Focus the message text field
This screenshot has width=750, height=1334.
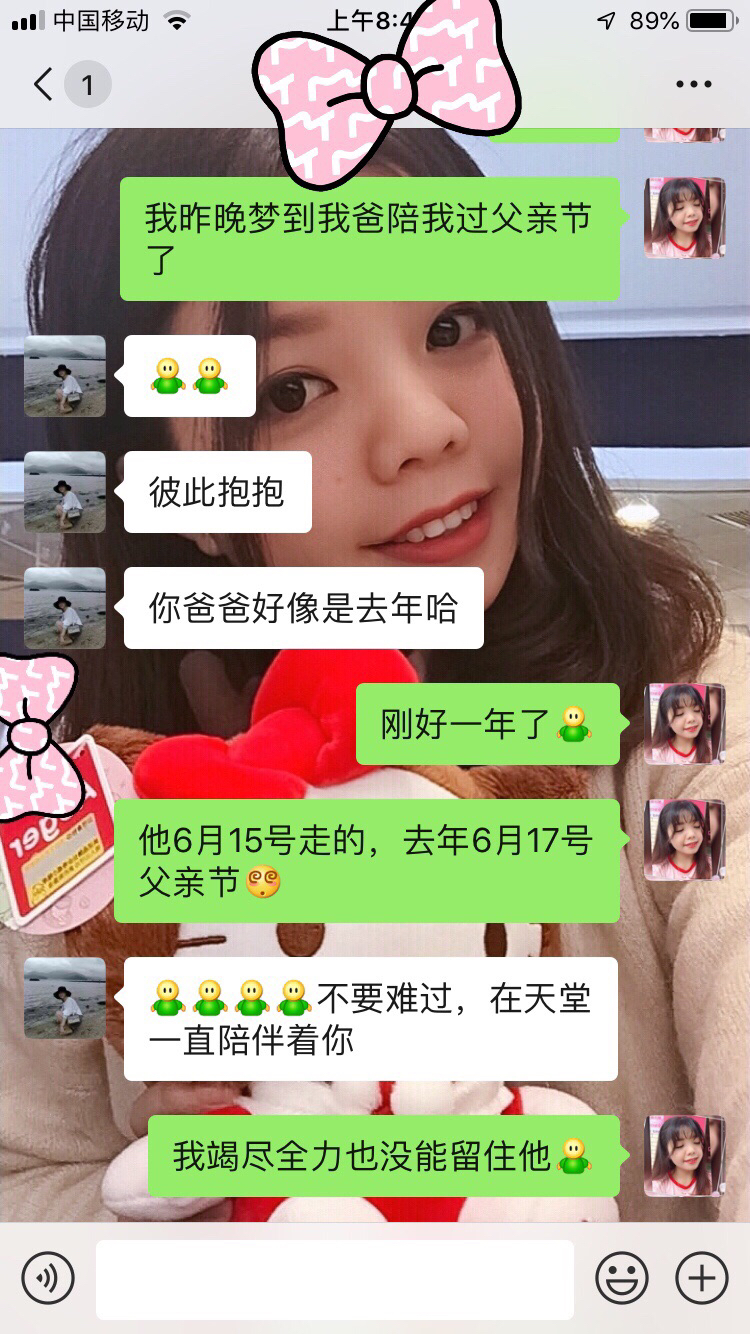(335, 1279)
